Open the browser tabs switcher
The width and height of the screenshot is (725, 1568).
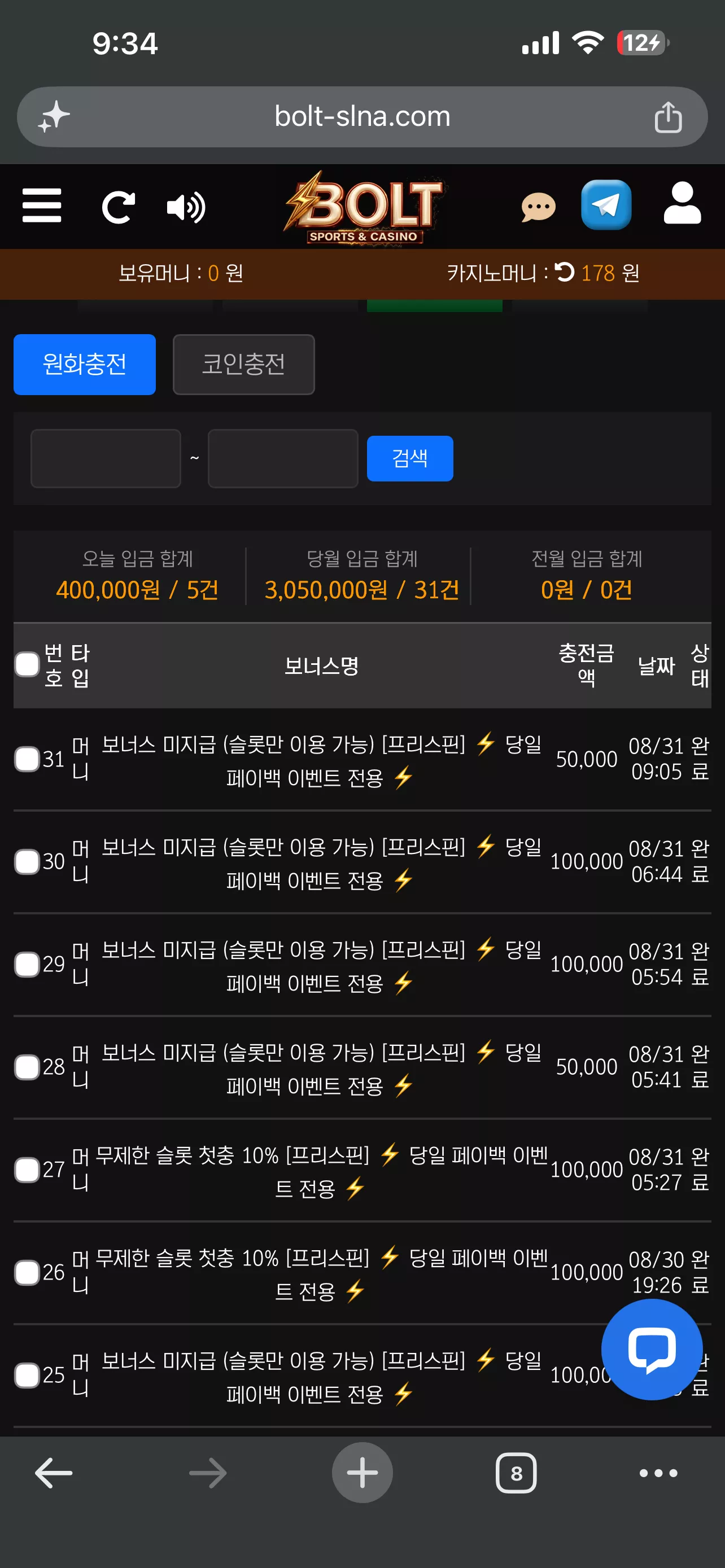[516, 1473]
